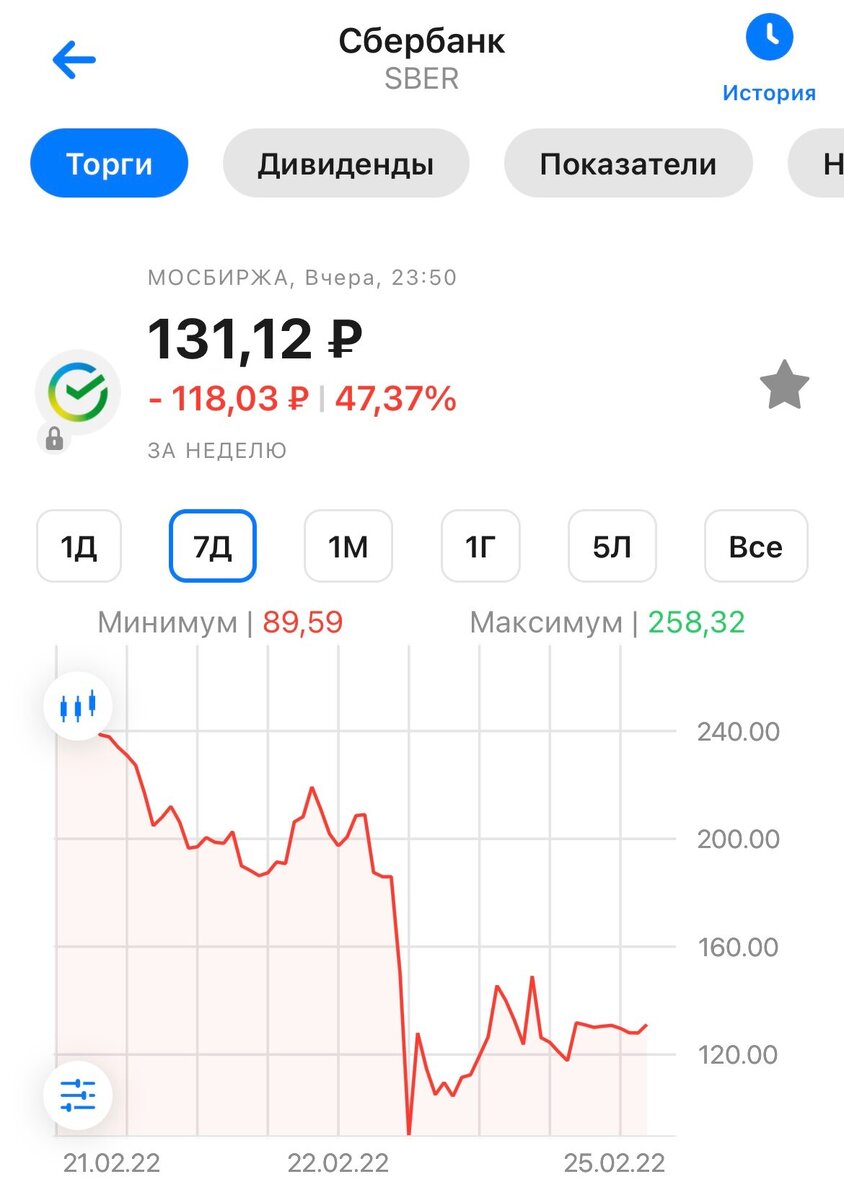Select the 1Д time range
Image resolution: width=844 pixels, height=1200 pixels.
coord(79,546)
